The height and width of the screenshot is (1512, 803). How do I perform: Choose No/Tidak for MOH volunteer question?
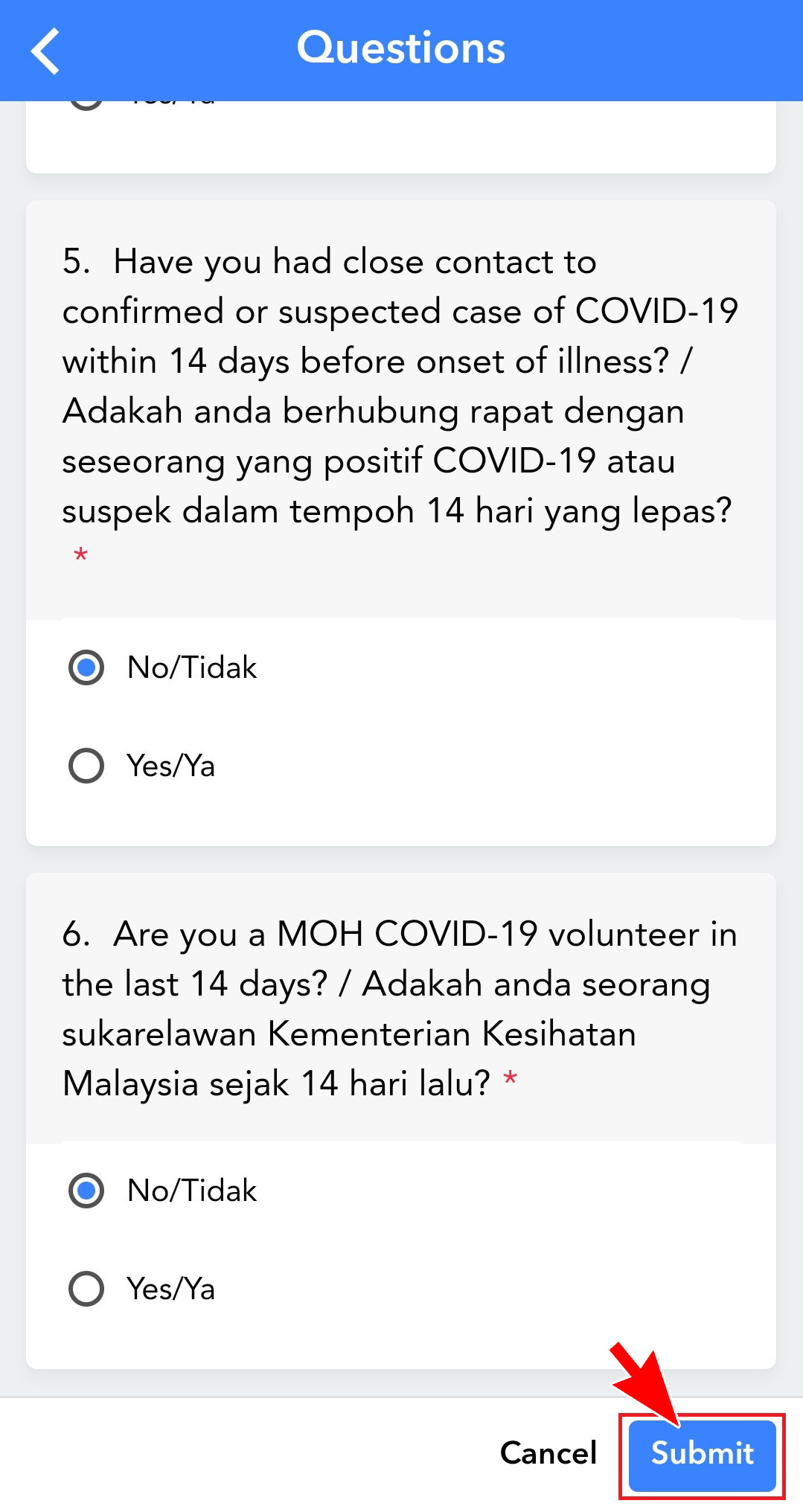click(x=86, y=1191)
